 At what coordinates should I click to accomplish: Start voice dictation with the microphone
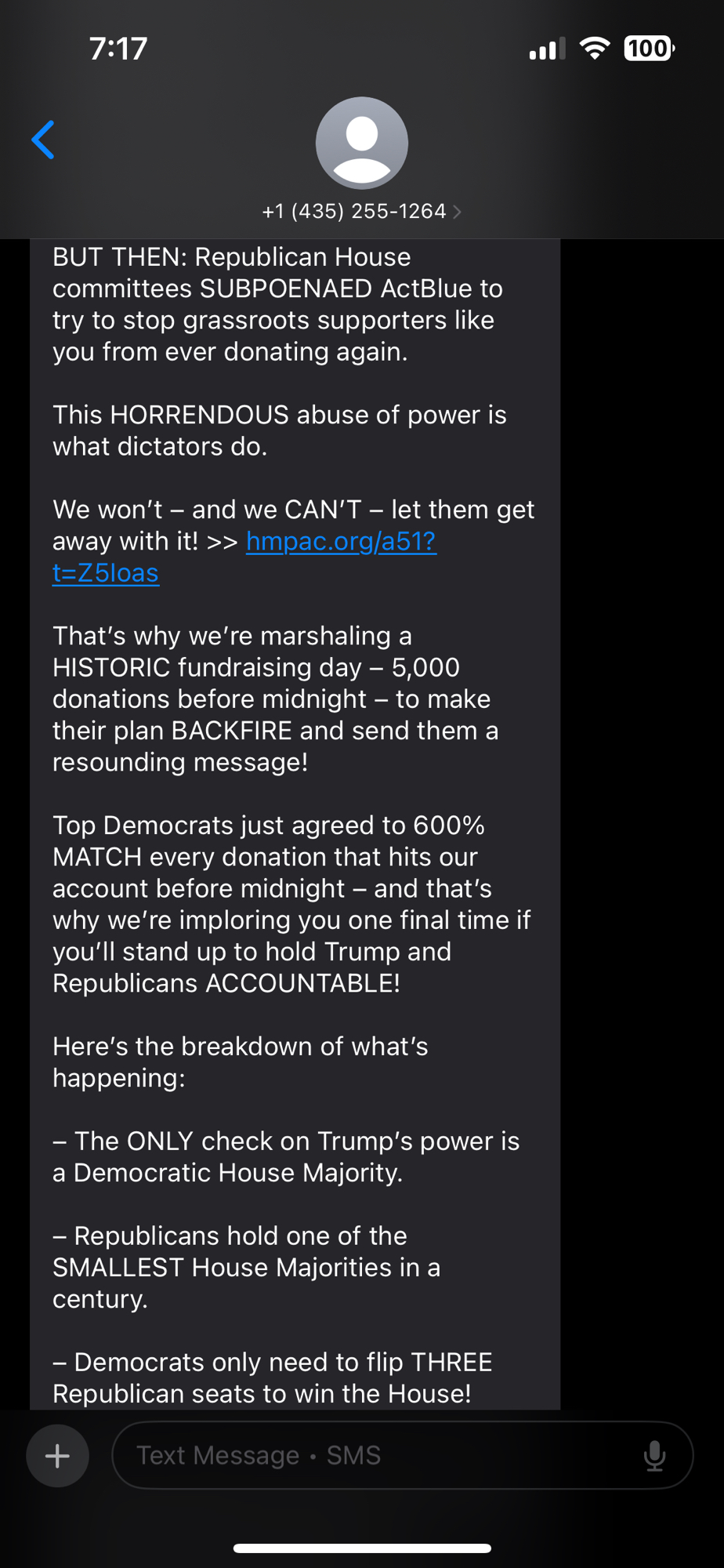pyautogui.click(x=654, y=1456)
